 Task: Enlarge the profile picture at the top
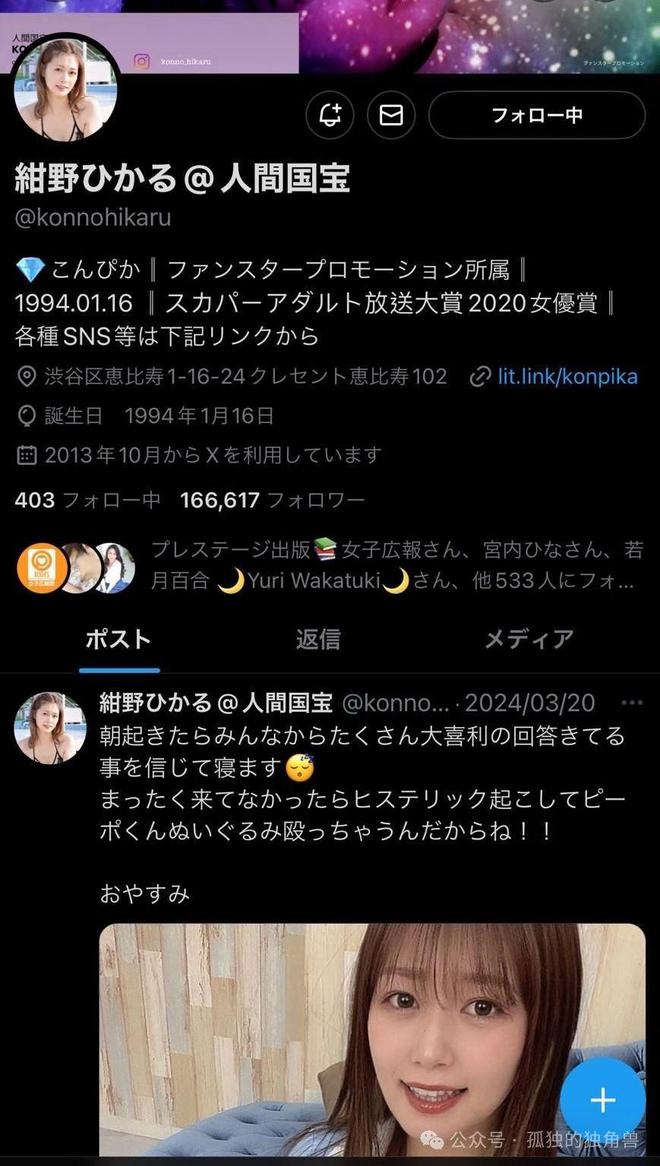[66, 92]
